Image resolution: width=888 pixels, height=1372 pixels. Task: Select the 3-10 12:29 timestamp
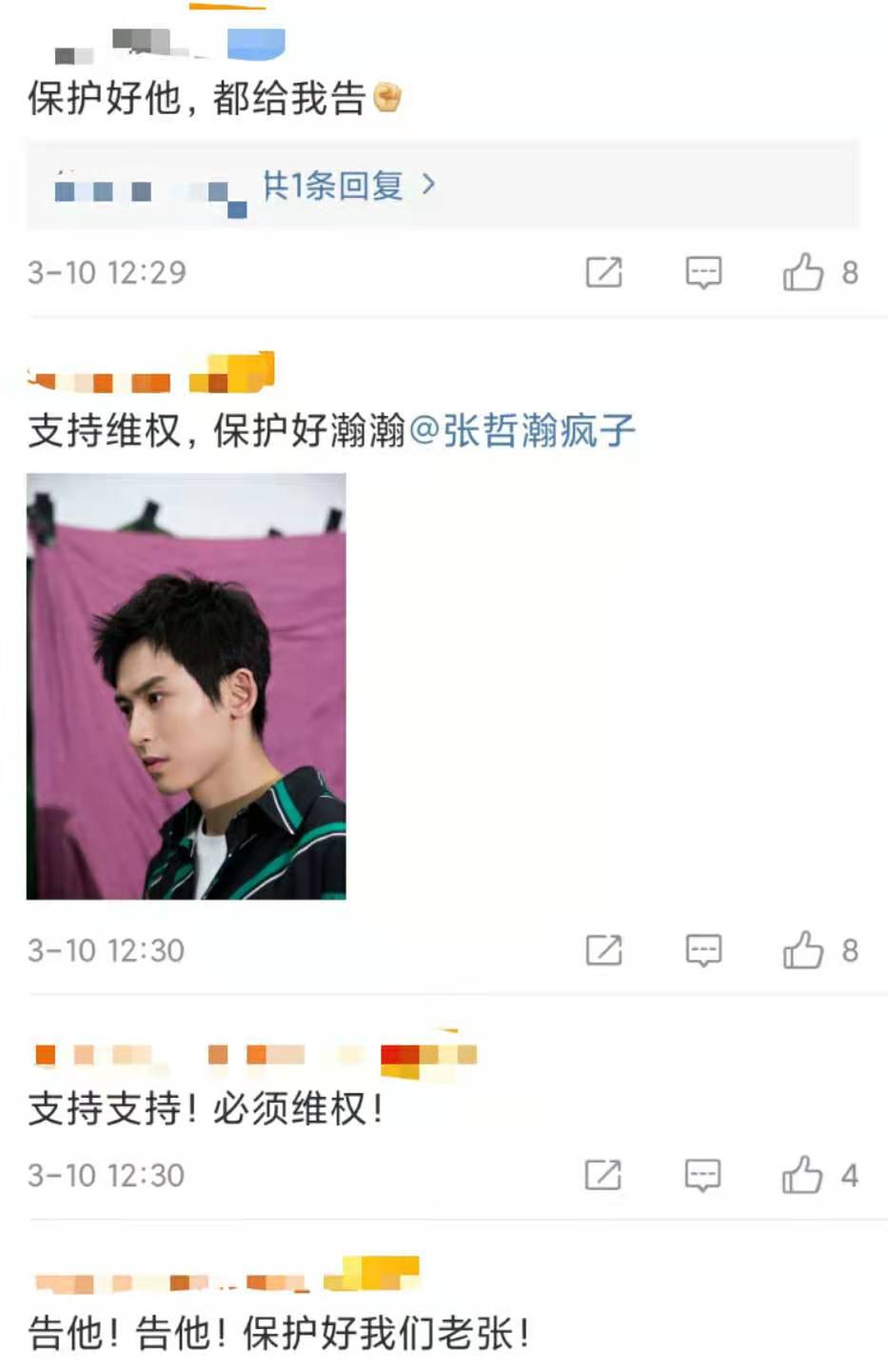(x=107, y=273)
